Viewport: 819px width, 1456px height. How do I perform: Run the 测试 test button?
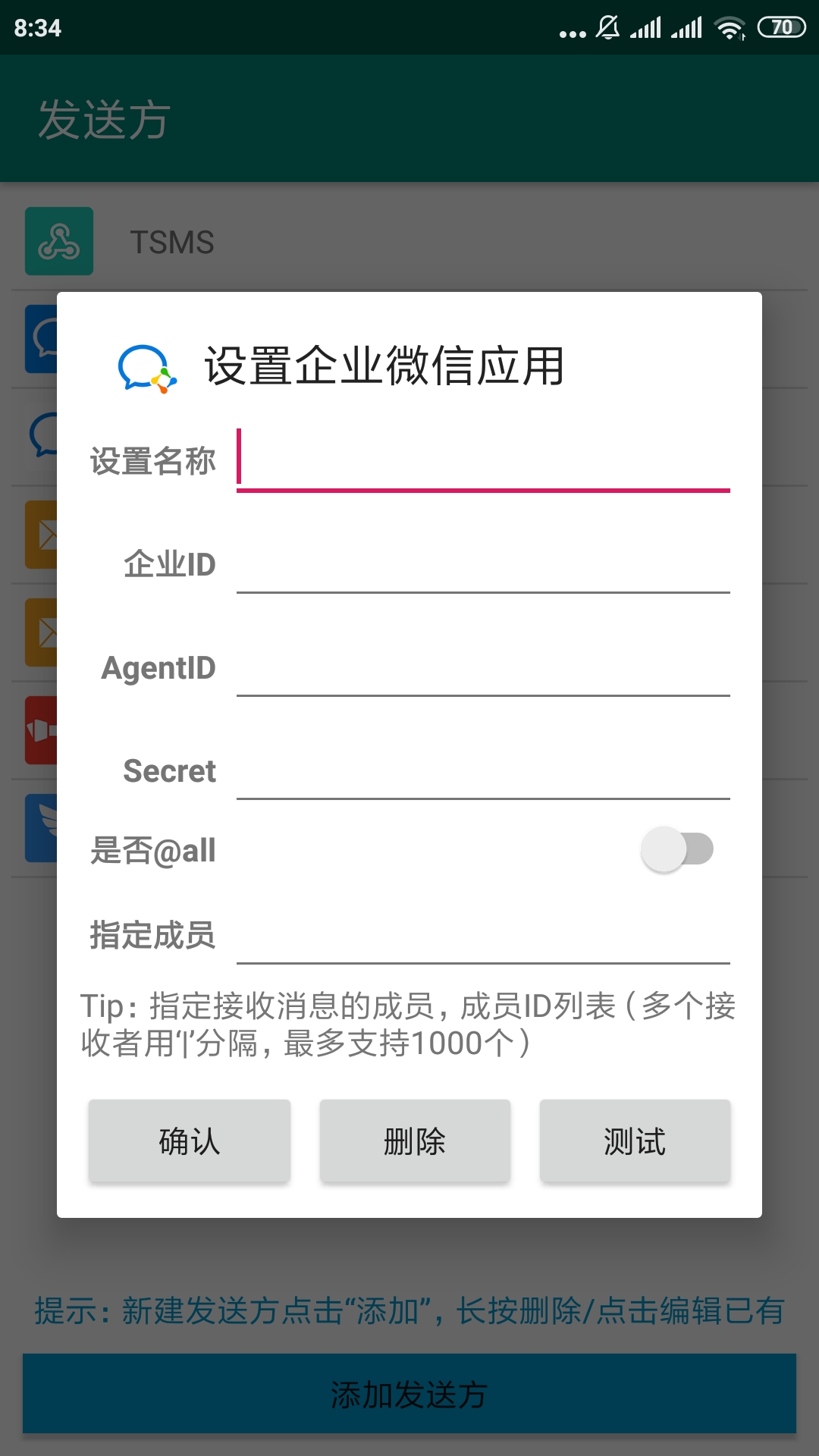[635, 1141]
